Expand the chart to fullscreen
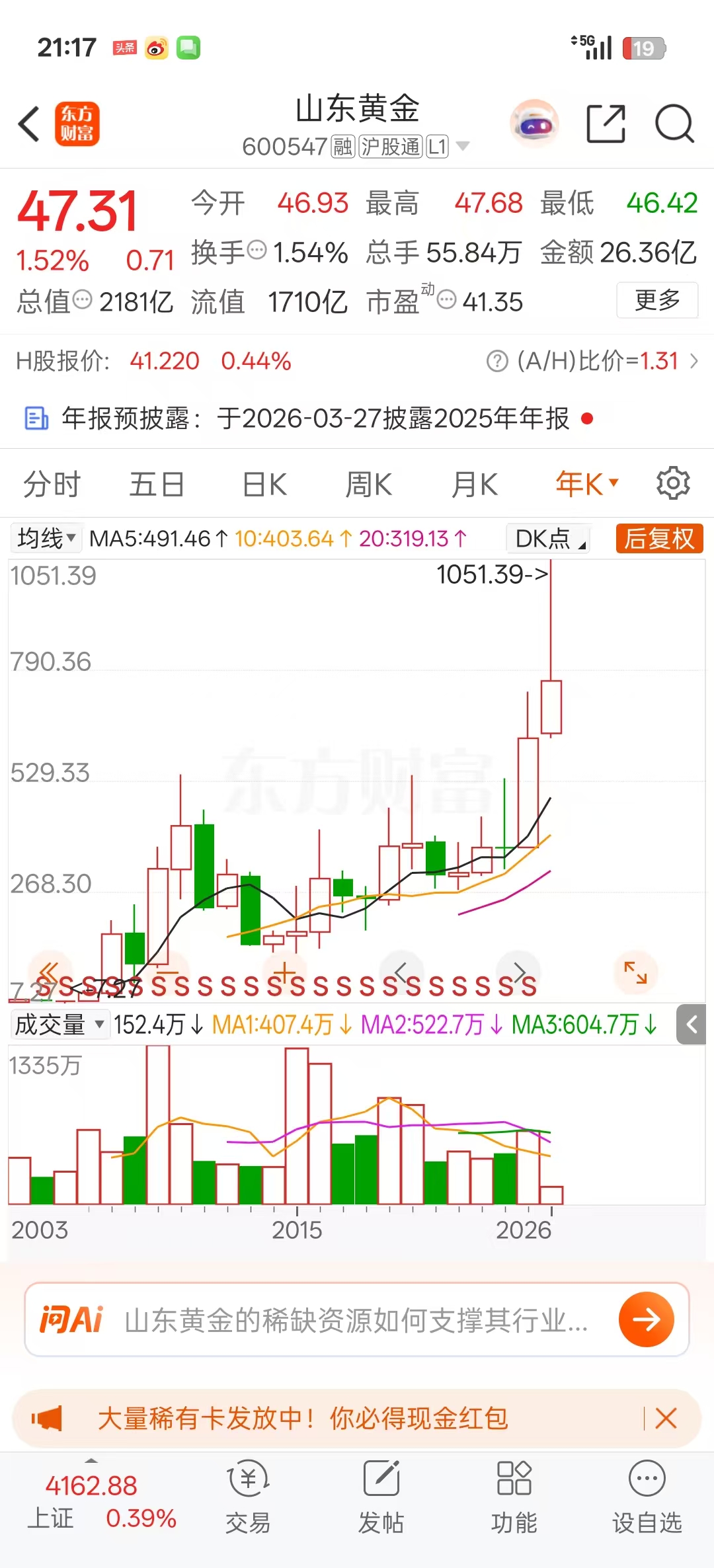714x1568 pixels. click(x=635, y=972)
